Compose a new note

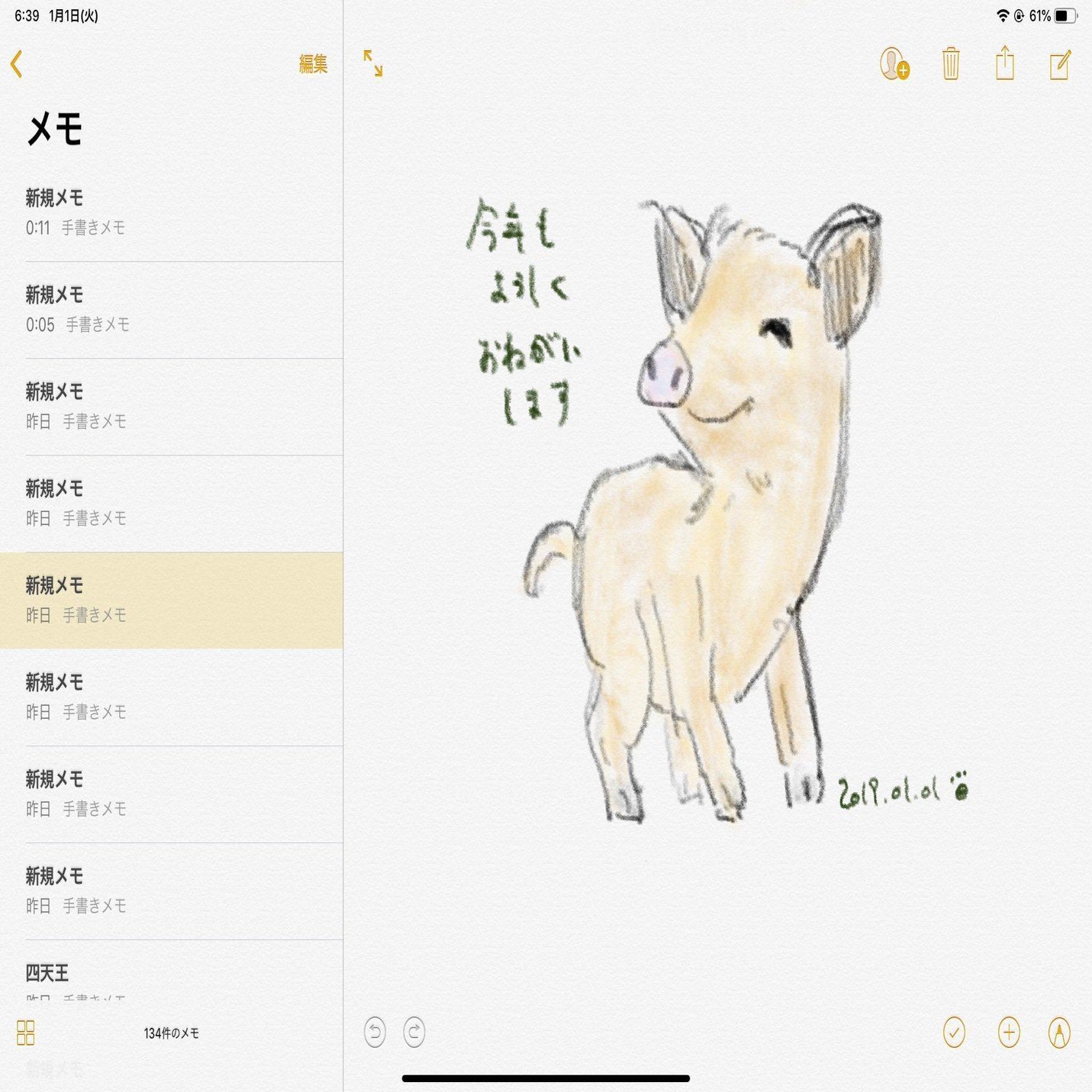pyautogui.click(x=1060, y=64)
